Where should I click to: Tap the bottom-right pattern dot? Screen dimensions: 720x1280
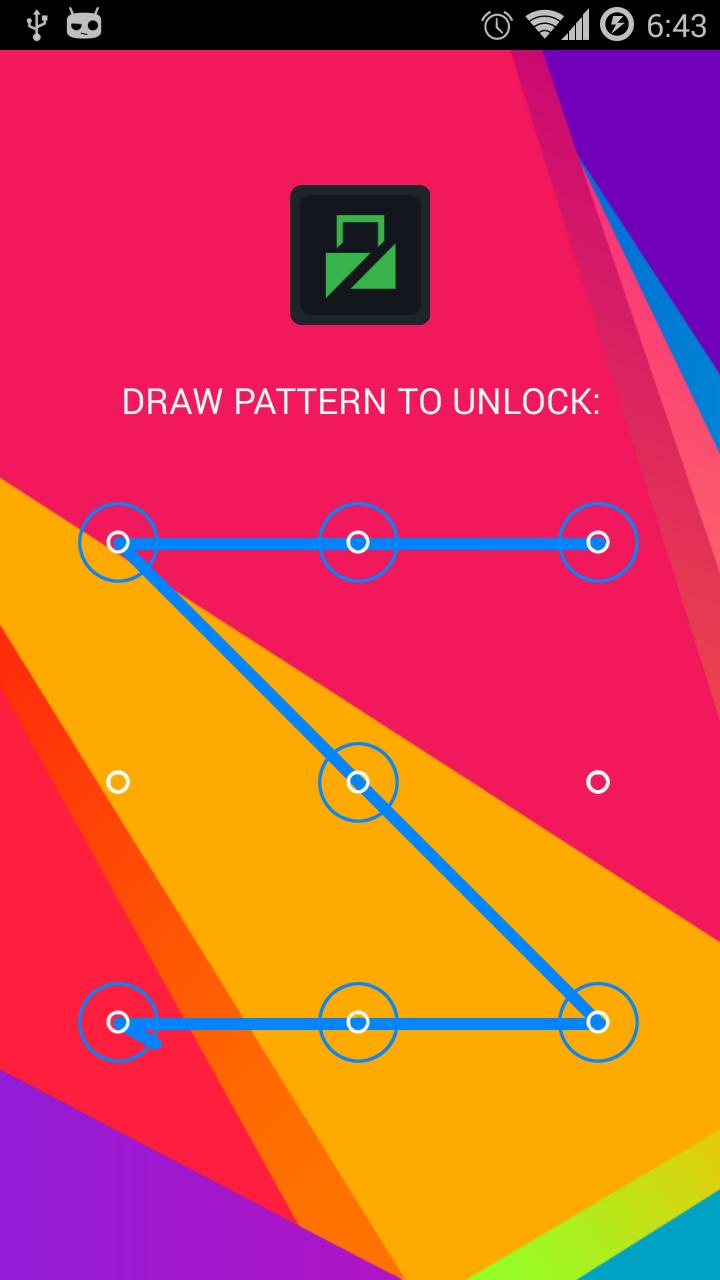click(x=598, y=1022)
